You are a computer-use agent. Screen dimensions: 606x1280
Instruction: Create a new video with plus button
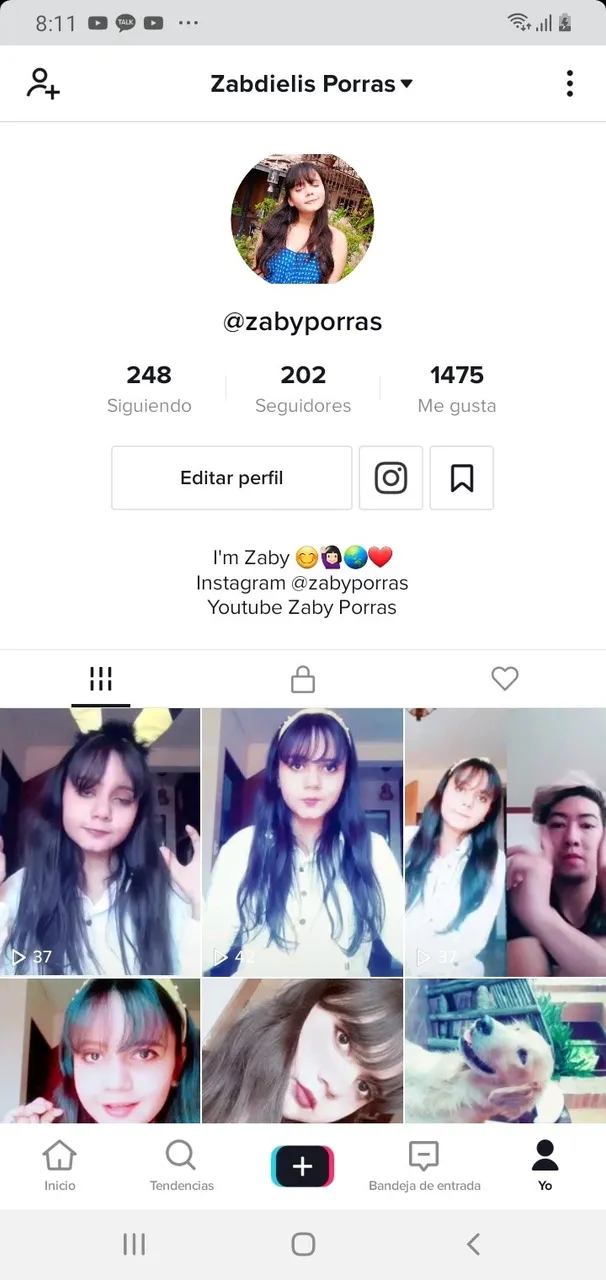(303, 1166)
